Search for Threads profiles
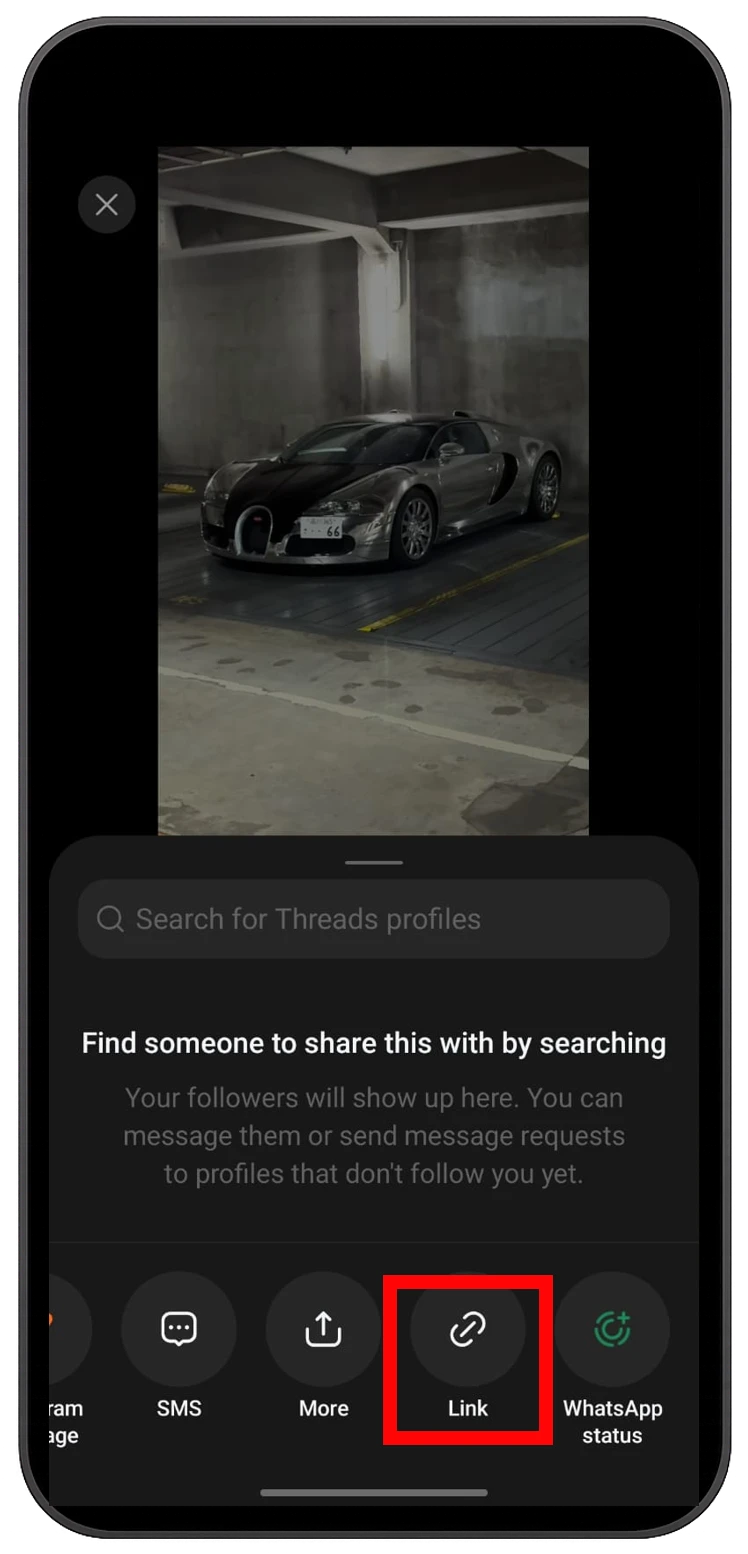 pos(373,919)
